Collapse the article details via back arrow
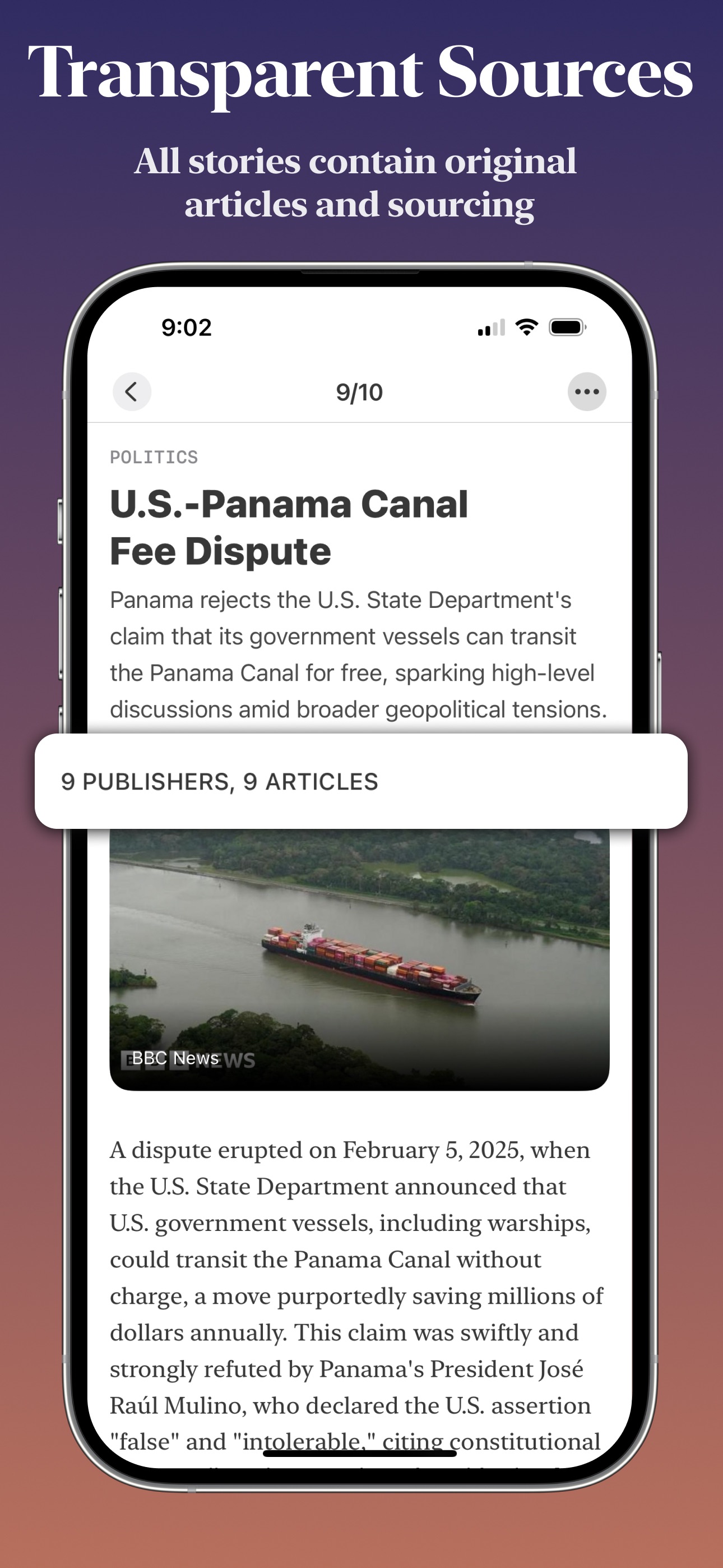 (132, 391)
